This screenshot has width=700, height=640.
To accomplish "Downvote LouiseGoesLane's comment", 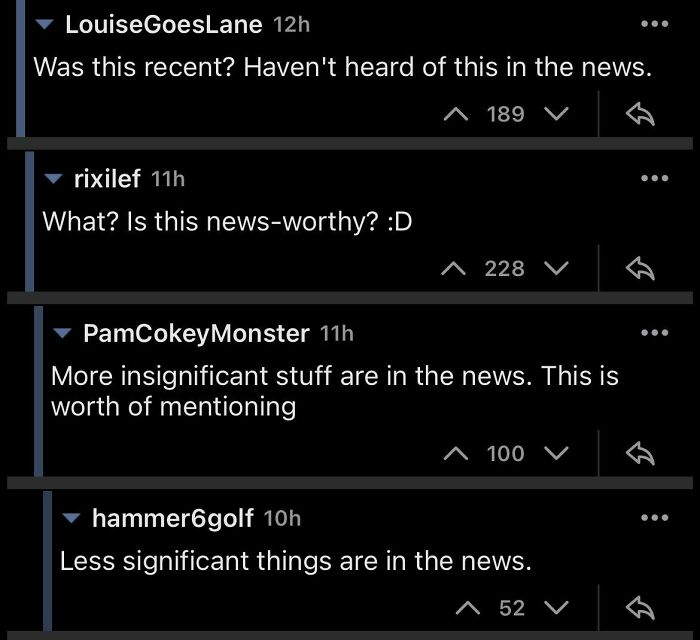I will [552, 114].
